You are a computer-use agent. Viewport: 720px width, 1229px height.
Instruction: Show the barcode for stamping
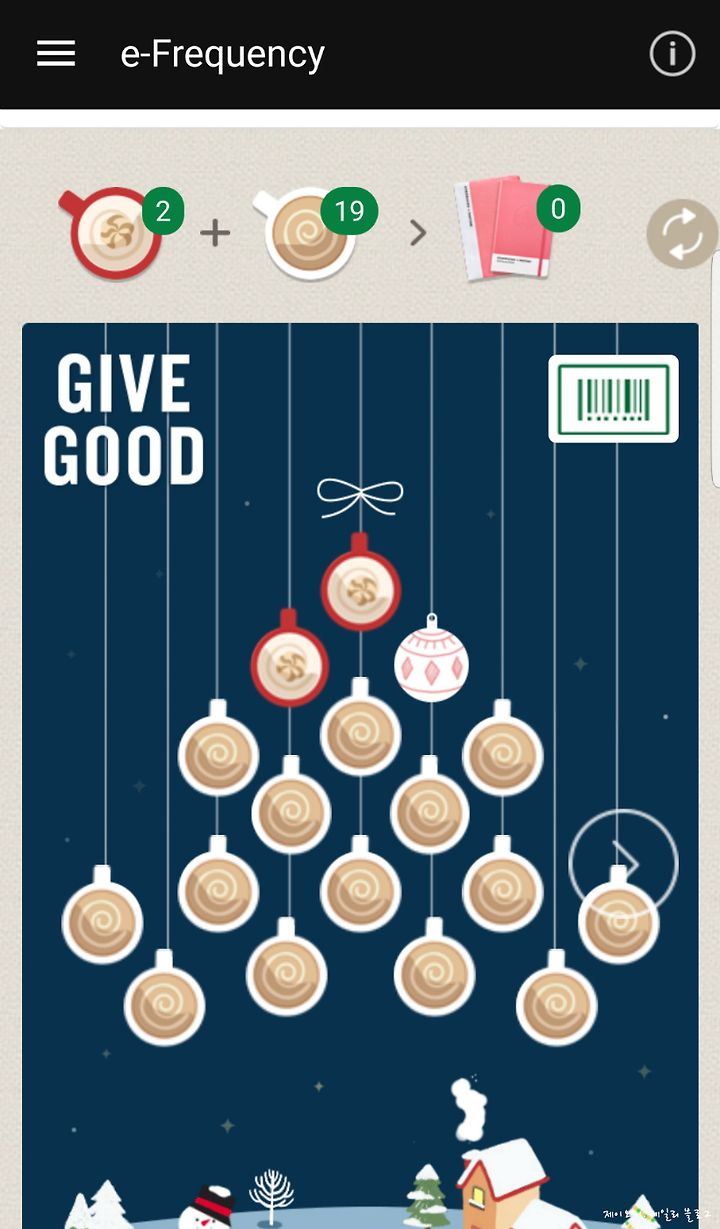click(613, 399)
